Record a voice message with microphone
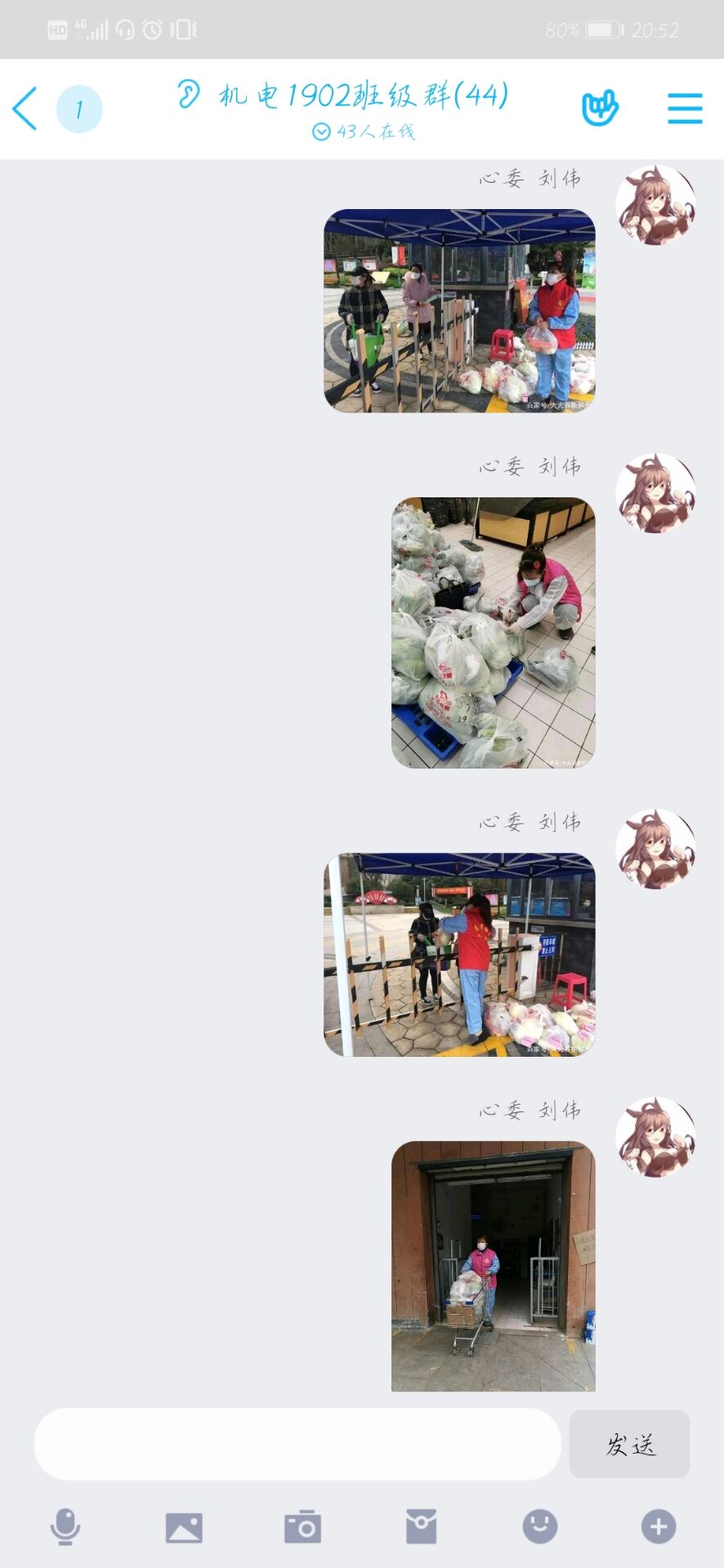The width and height of the screenshot is (724, 1568). [x=65, y=1526]
